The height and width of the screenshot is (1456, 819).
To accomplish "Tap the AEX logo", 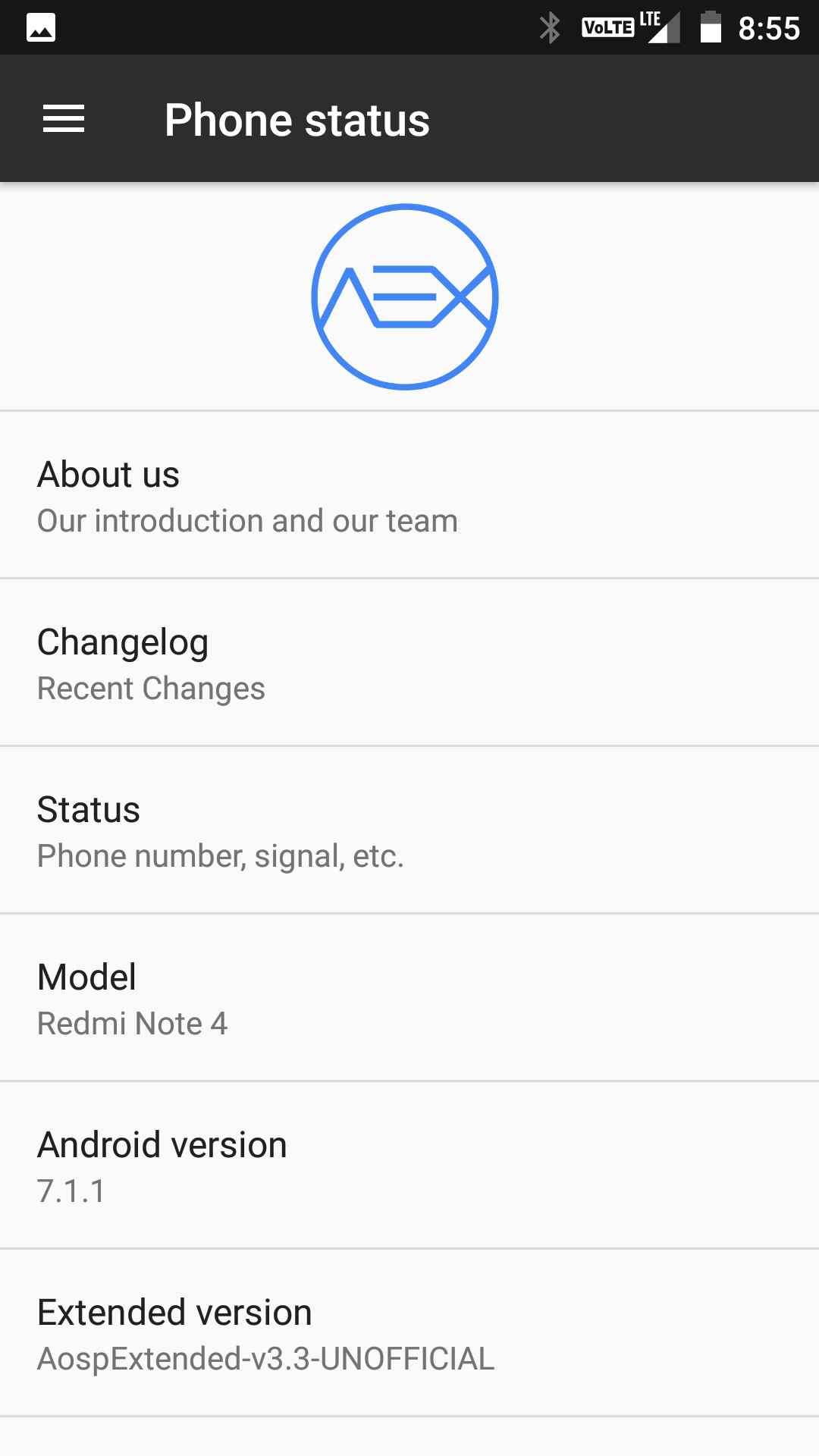I will (404, 295).
